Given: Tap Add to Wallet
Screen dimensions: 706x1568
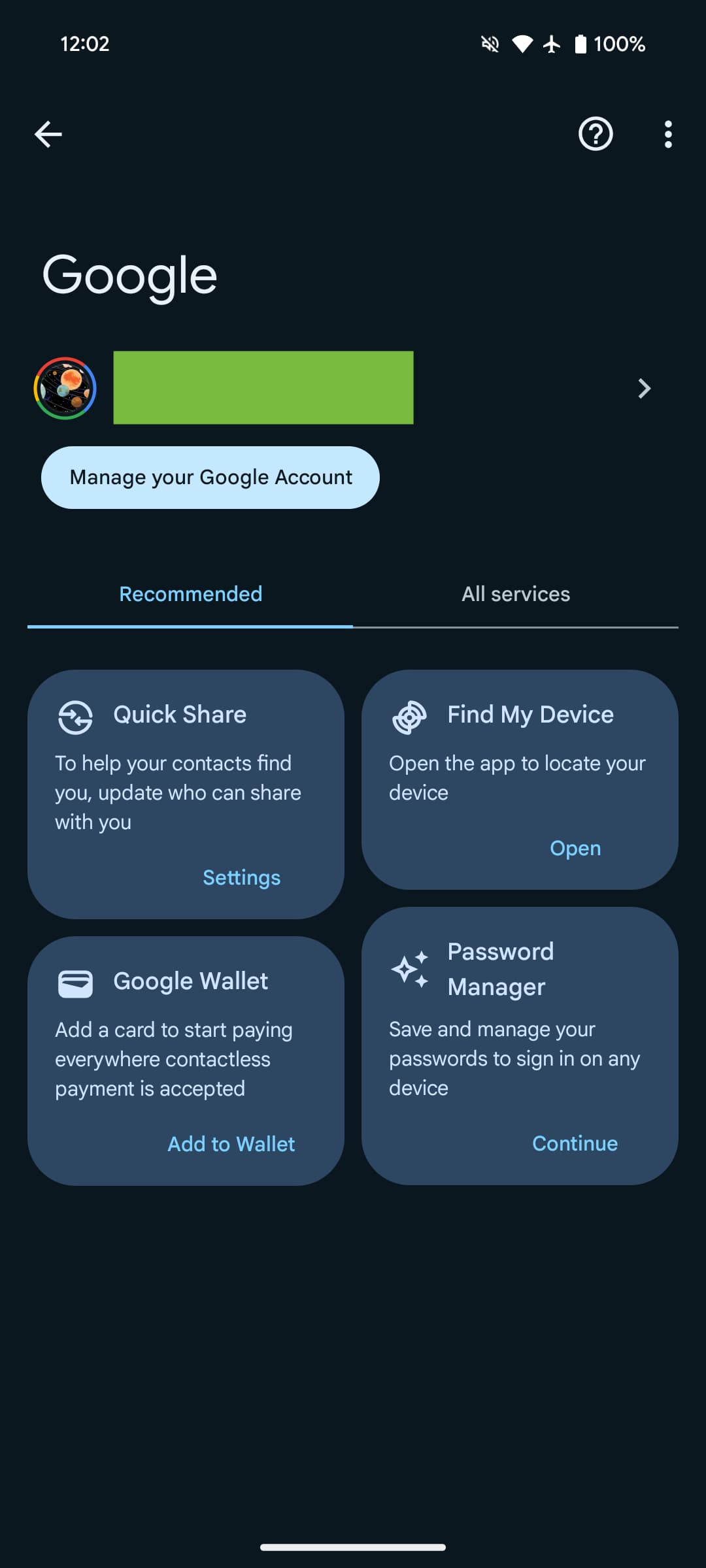Looking at the screenshot, I should pyautogui.click(x=231, y=1144).
